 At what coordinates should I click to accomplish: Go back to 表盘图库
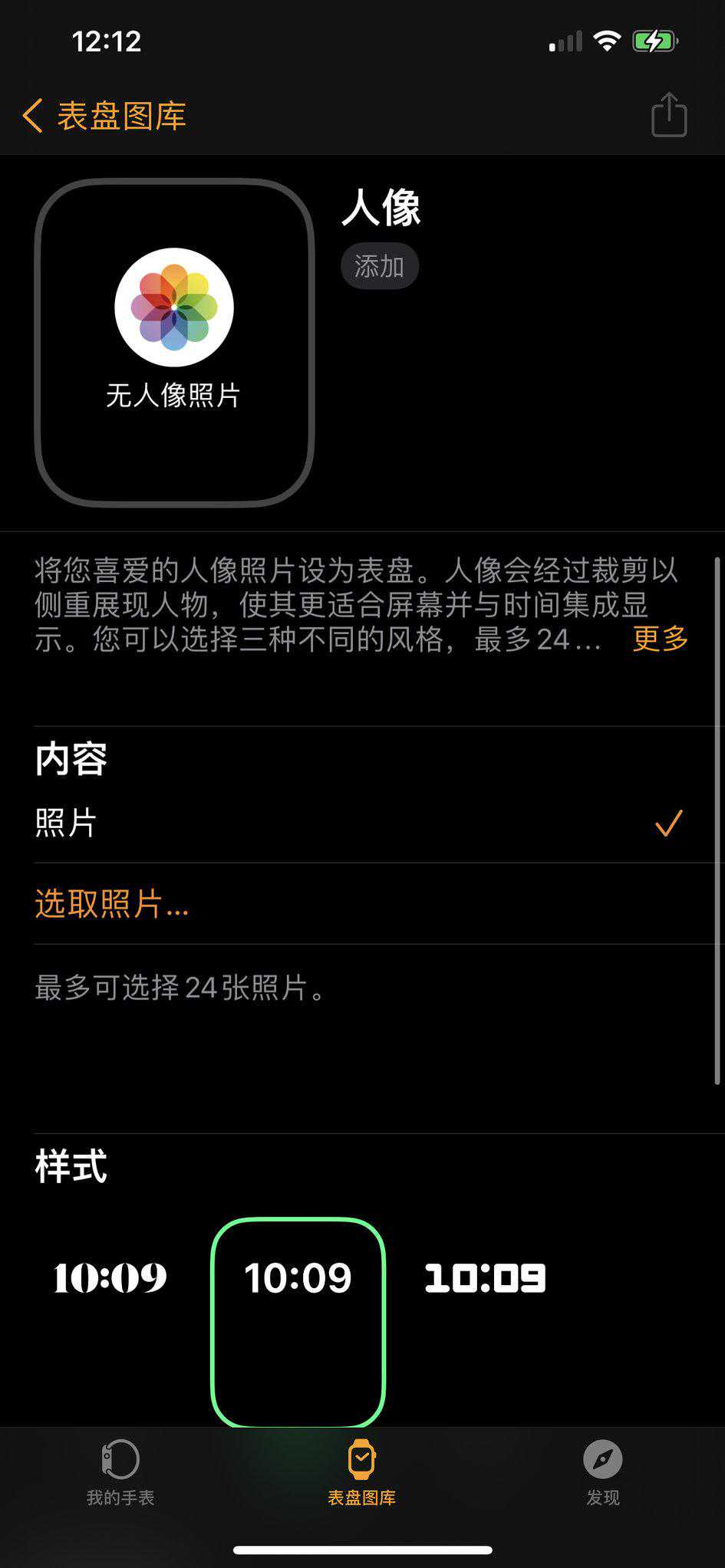pos(104,117)
